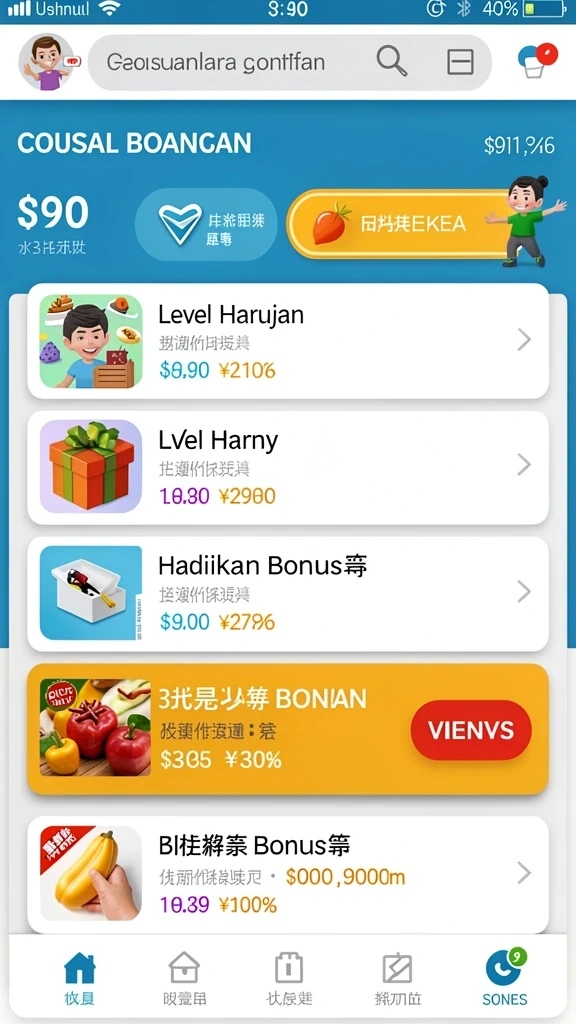Open the profile avatar in the header

pyautogui.click(x=45, y=62)
